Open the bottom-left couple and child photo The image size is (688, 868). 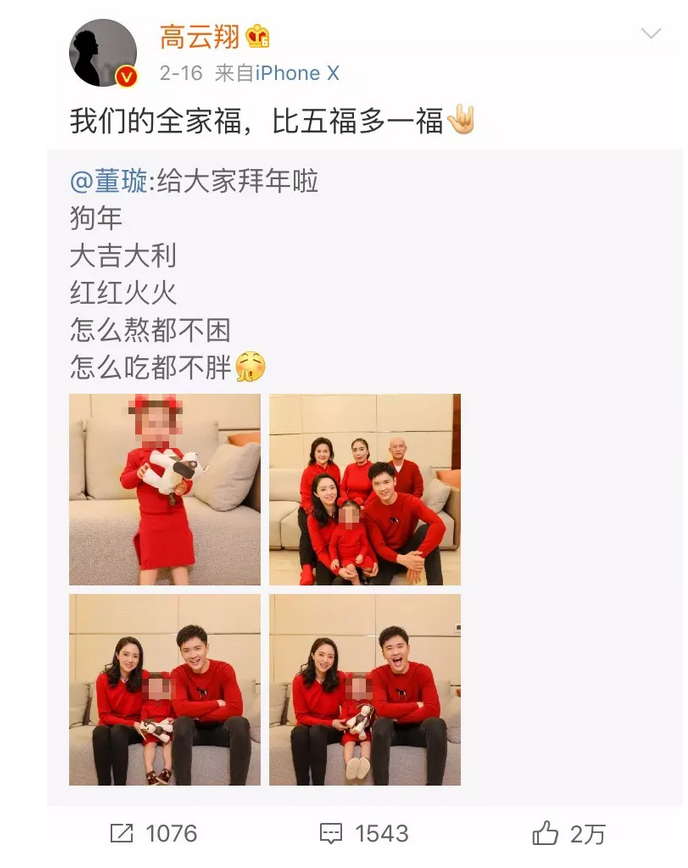165,689
